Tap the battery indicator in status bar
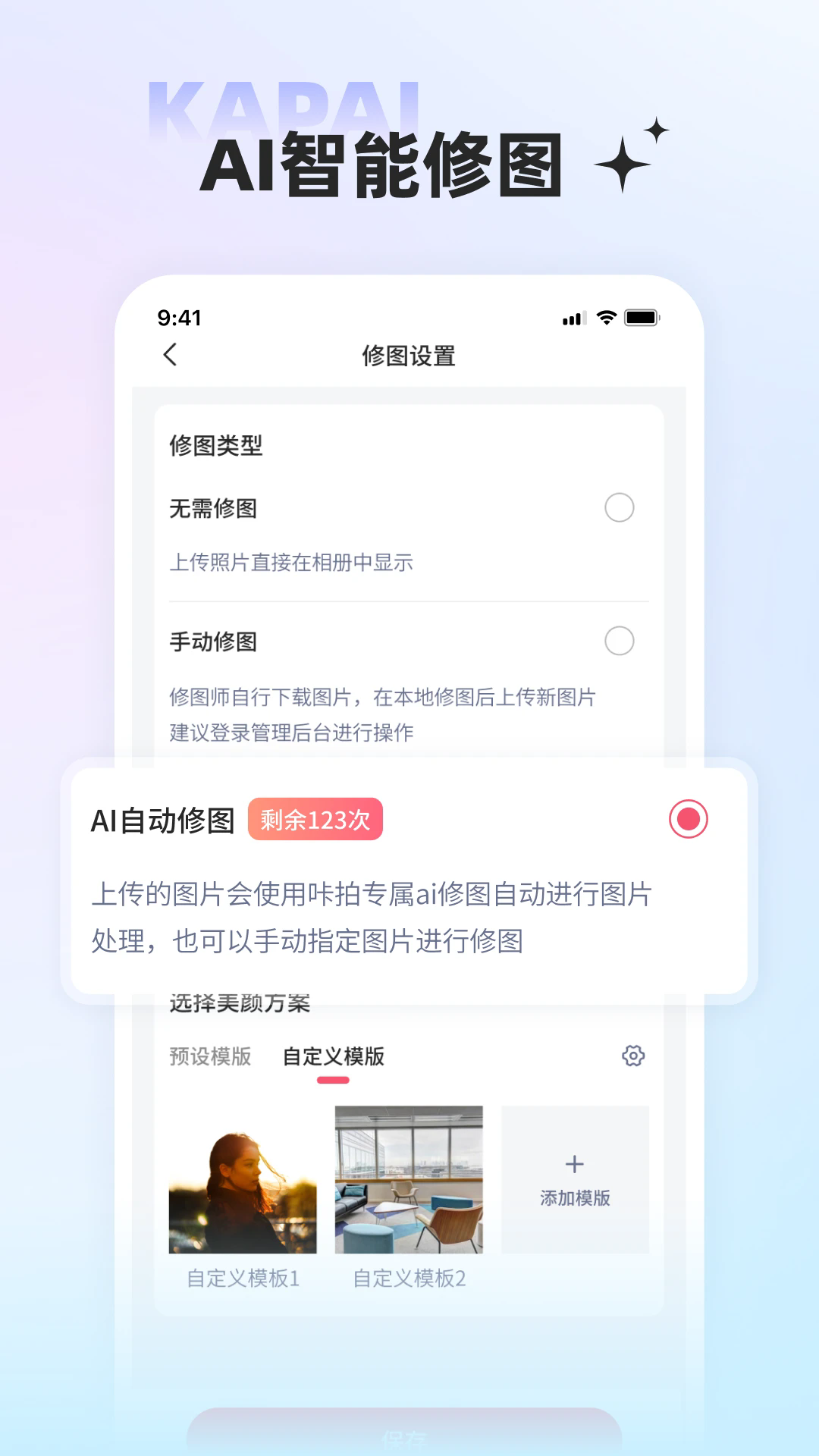This screenshot has height=1456, width=819. coord(643,318)
